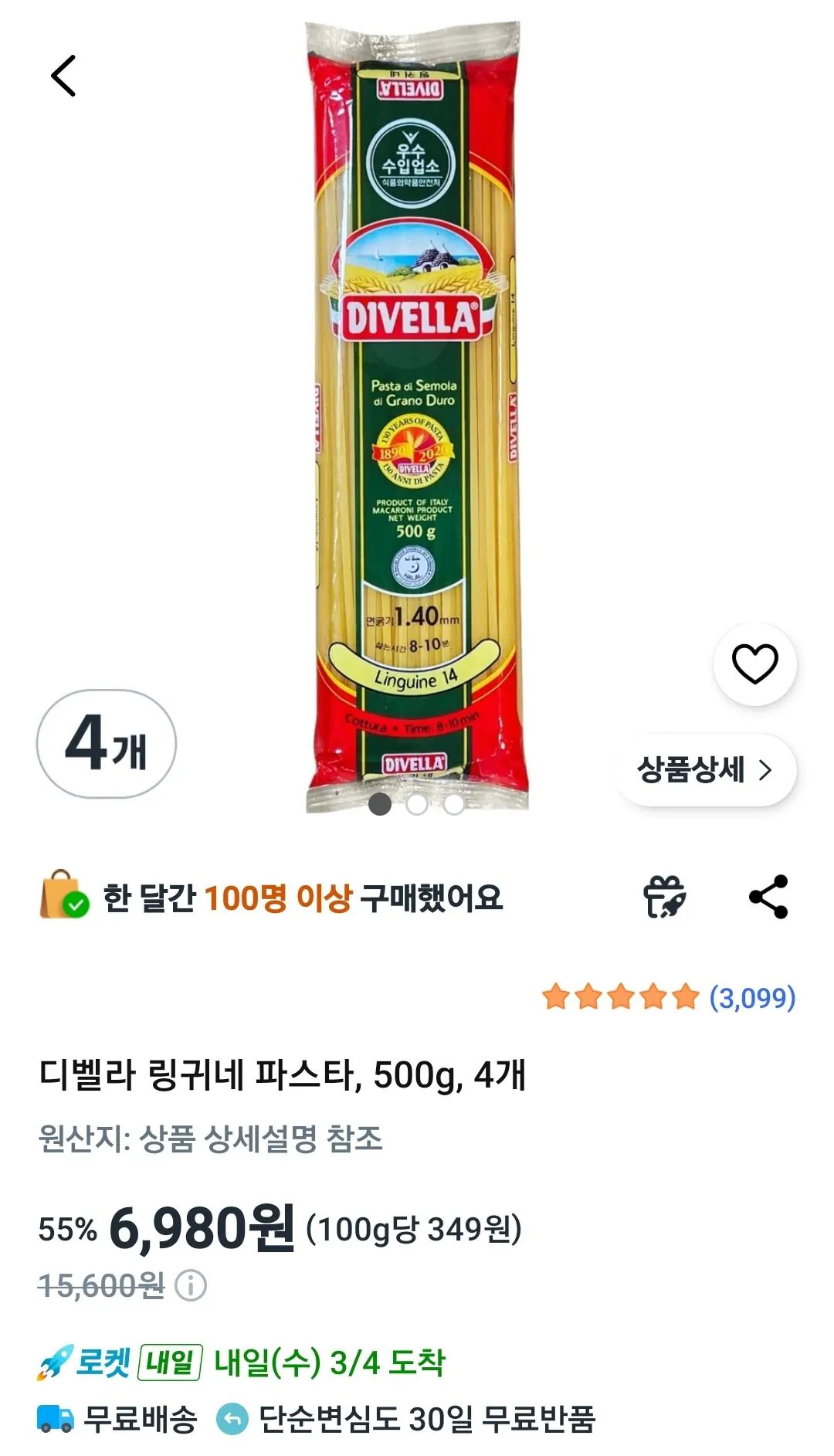The height and width of the screenshot is (1456, 834).
Task: Open the gift promotion icon
Action: [x=668, y=896]
